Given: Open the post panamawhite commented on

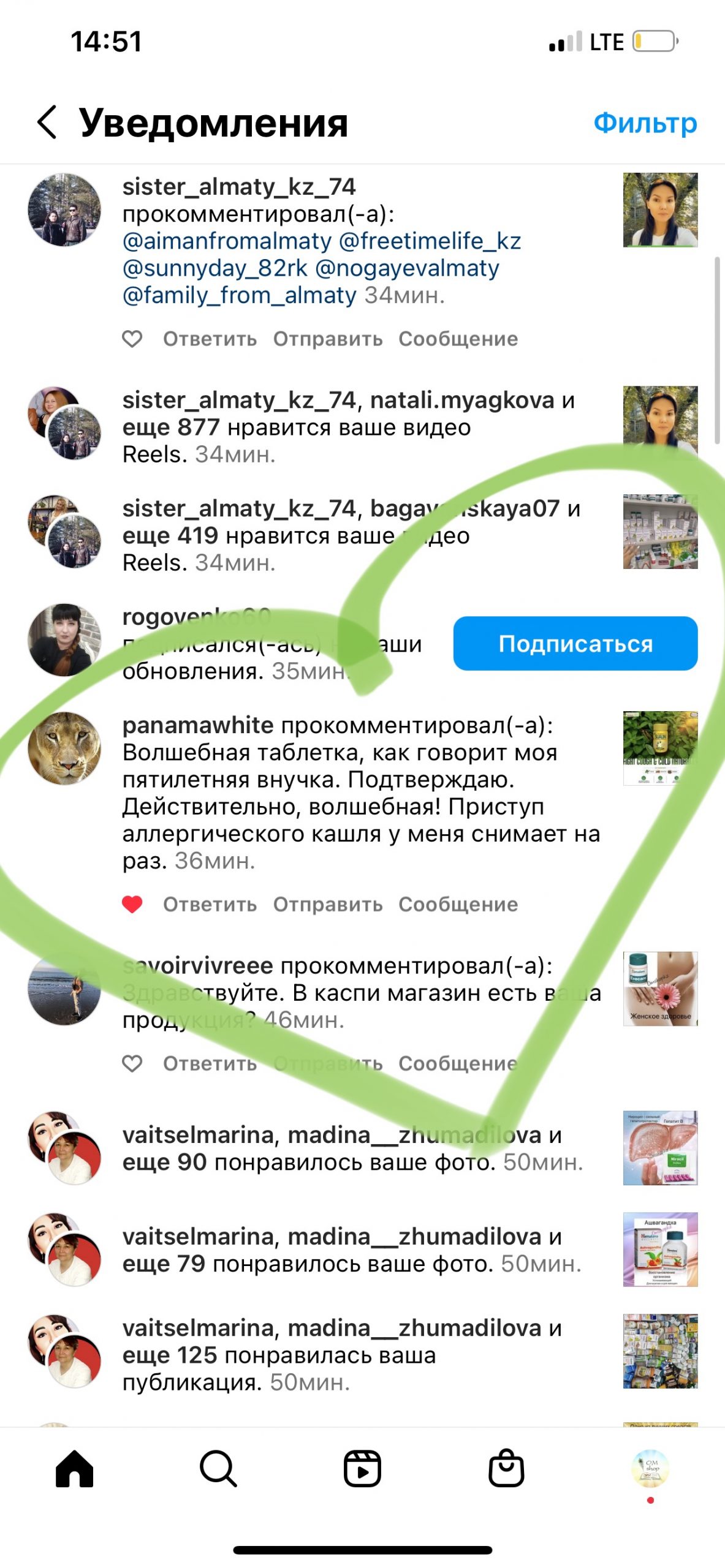Looking at the screenshot, I should 660,748.
